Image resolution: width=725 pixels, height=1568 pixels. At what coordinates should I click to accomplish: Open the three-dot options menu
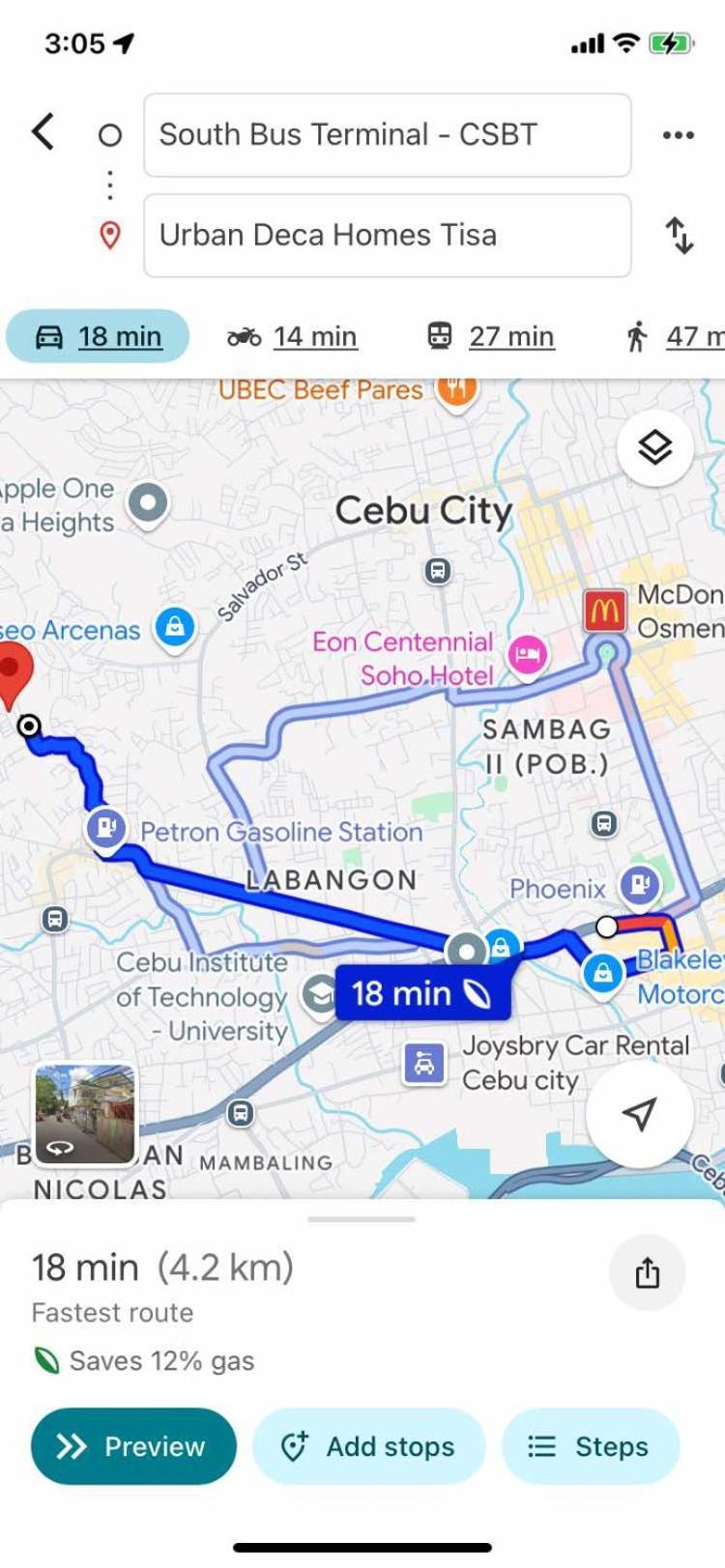(678, 135)
